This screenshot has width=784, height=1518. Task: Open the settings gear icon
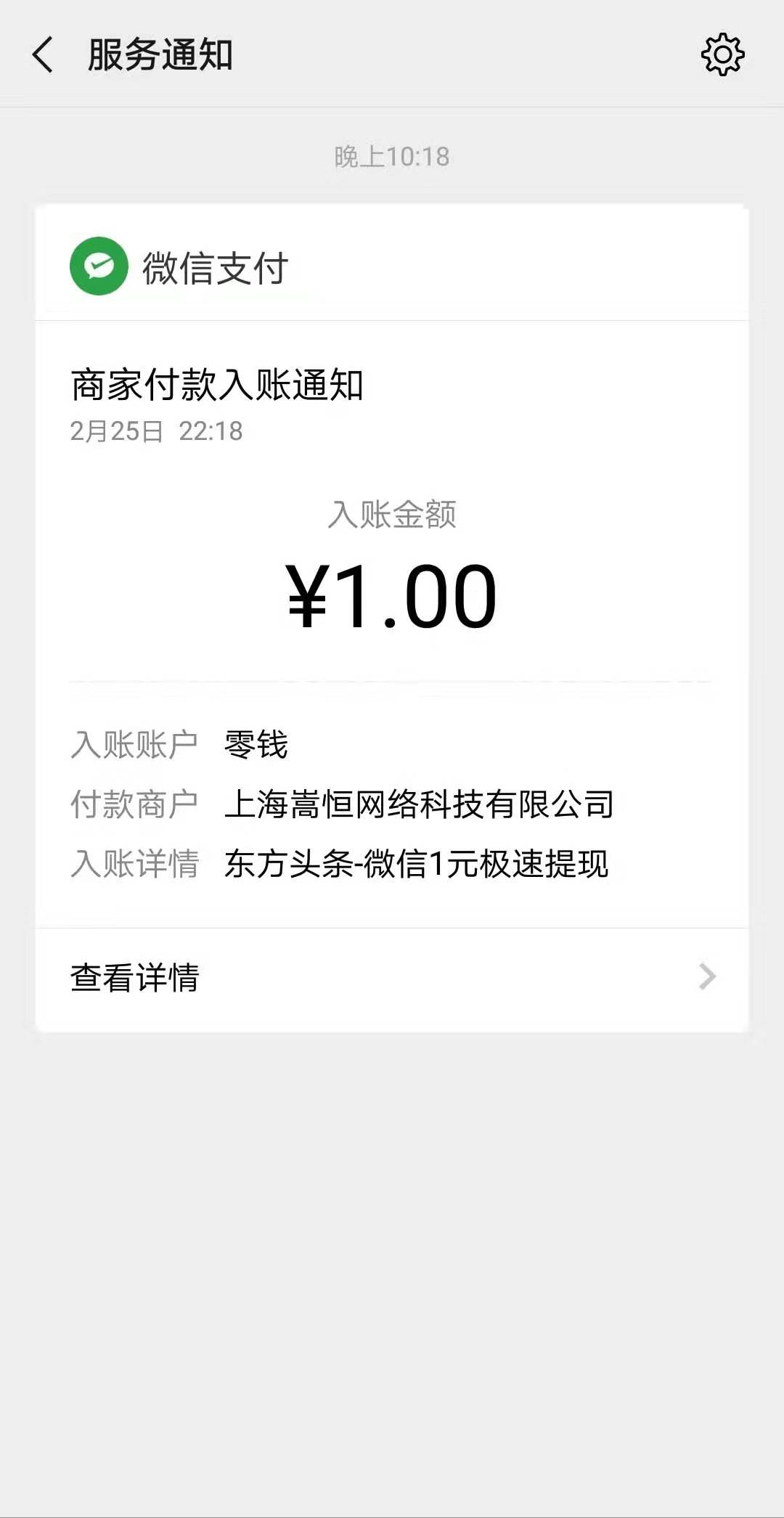tap(722, 54)
